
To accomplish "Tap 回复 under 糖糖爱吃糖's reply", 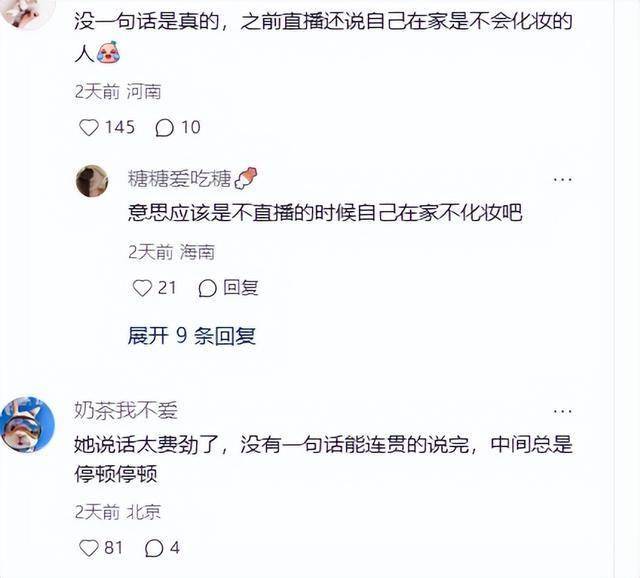I will (x=229, y=288).
